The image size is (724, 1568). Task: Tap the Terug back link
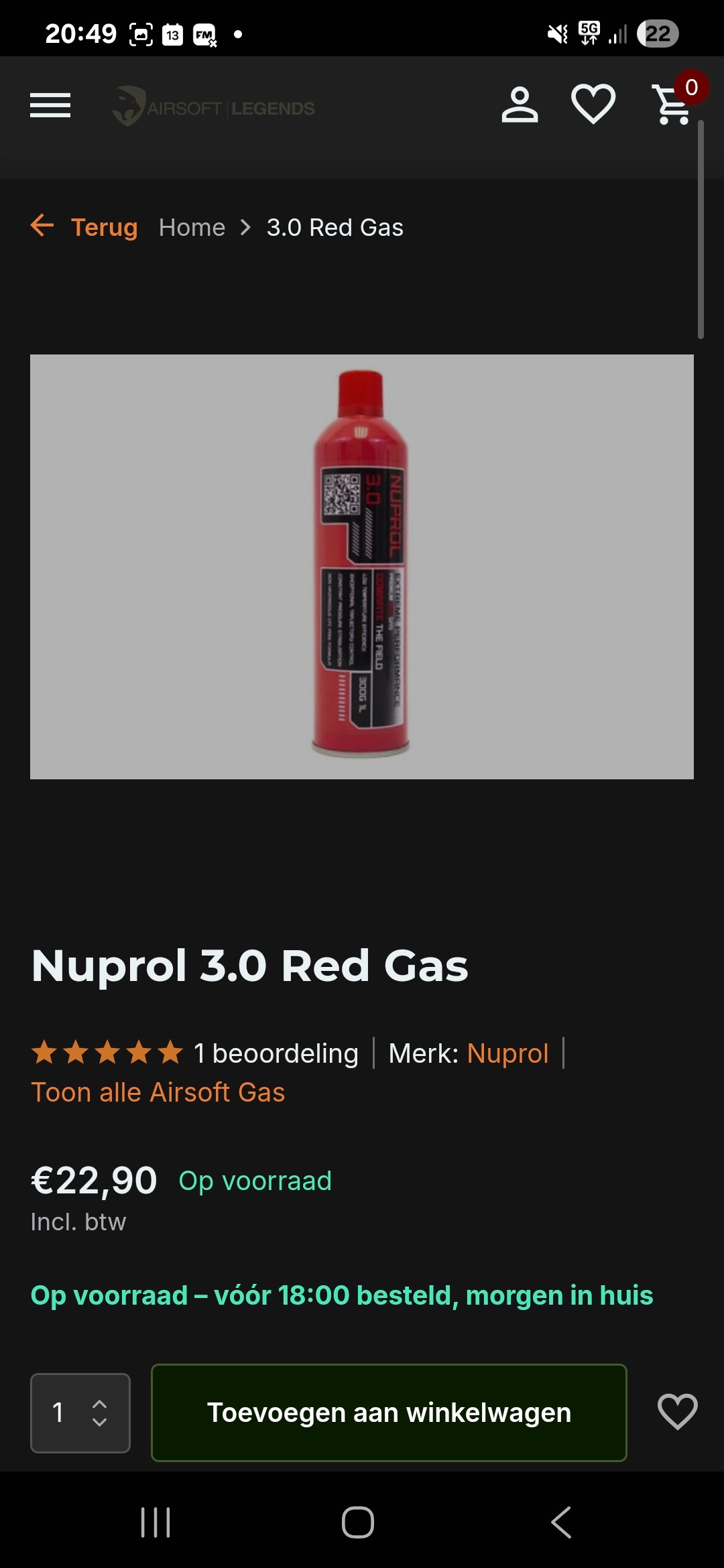84,227
